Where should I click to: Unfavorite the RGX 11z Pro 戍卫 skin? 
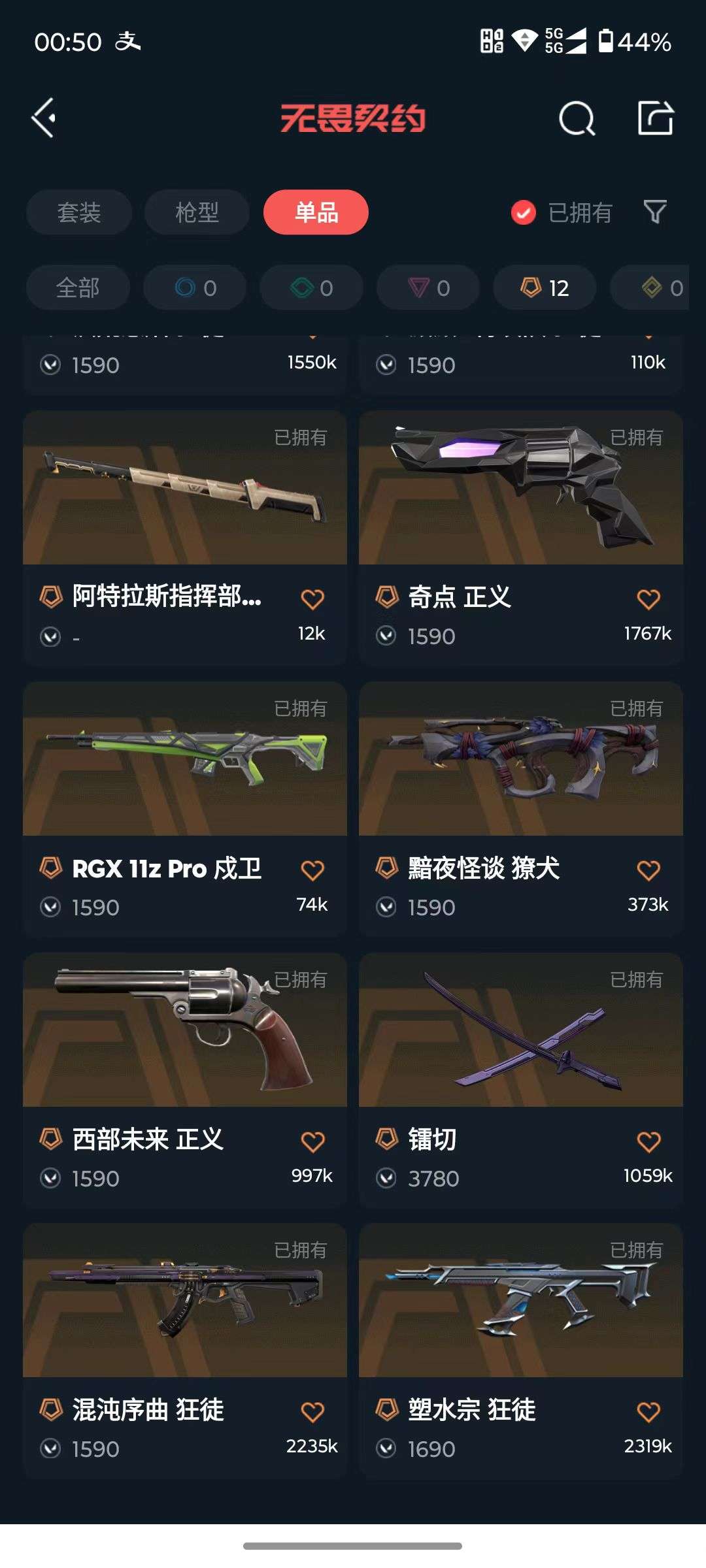click(312, 870)
